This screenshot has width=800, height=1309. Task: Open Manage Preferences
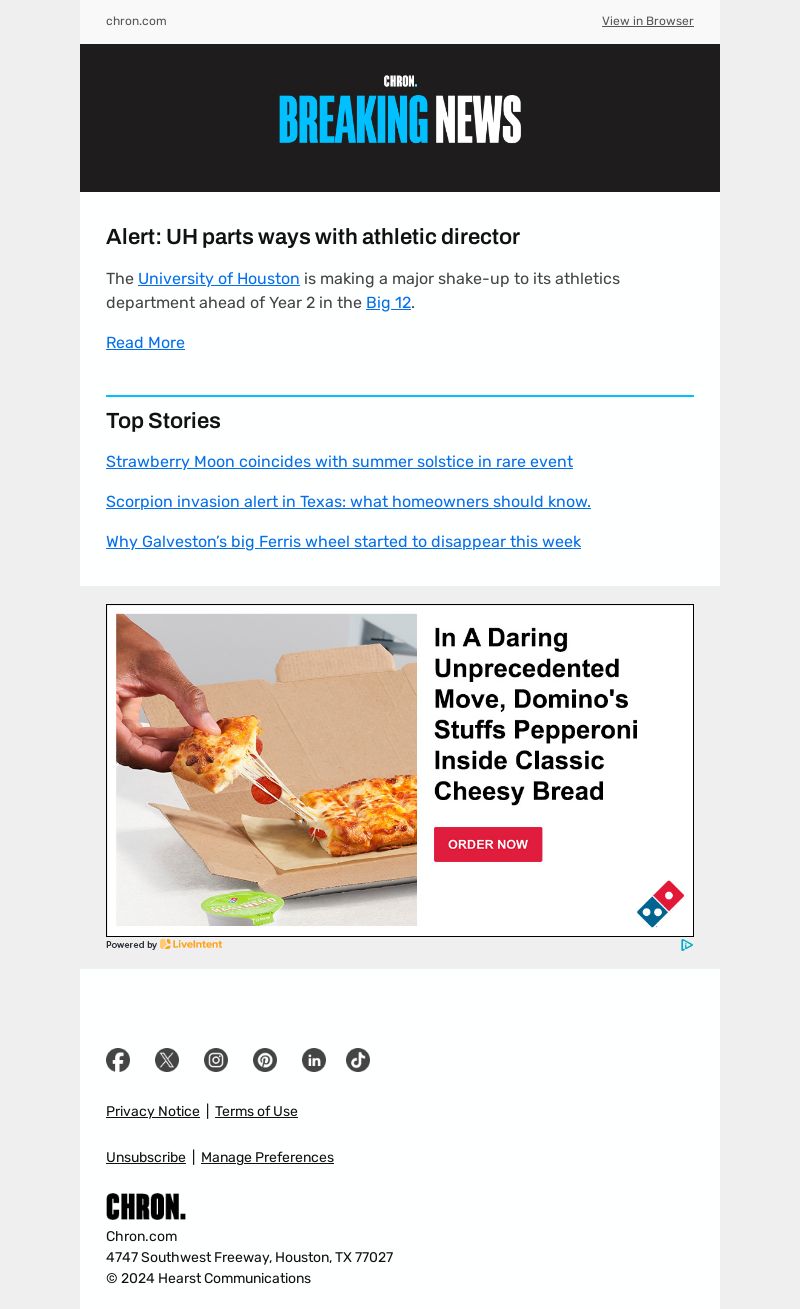pyautogui.click(x=267, y=1158)
